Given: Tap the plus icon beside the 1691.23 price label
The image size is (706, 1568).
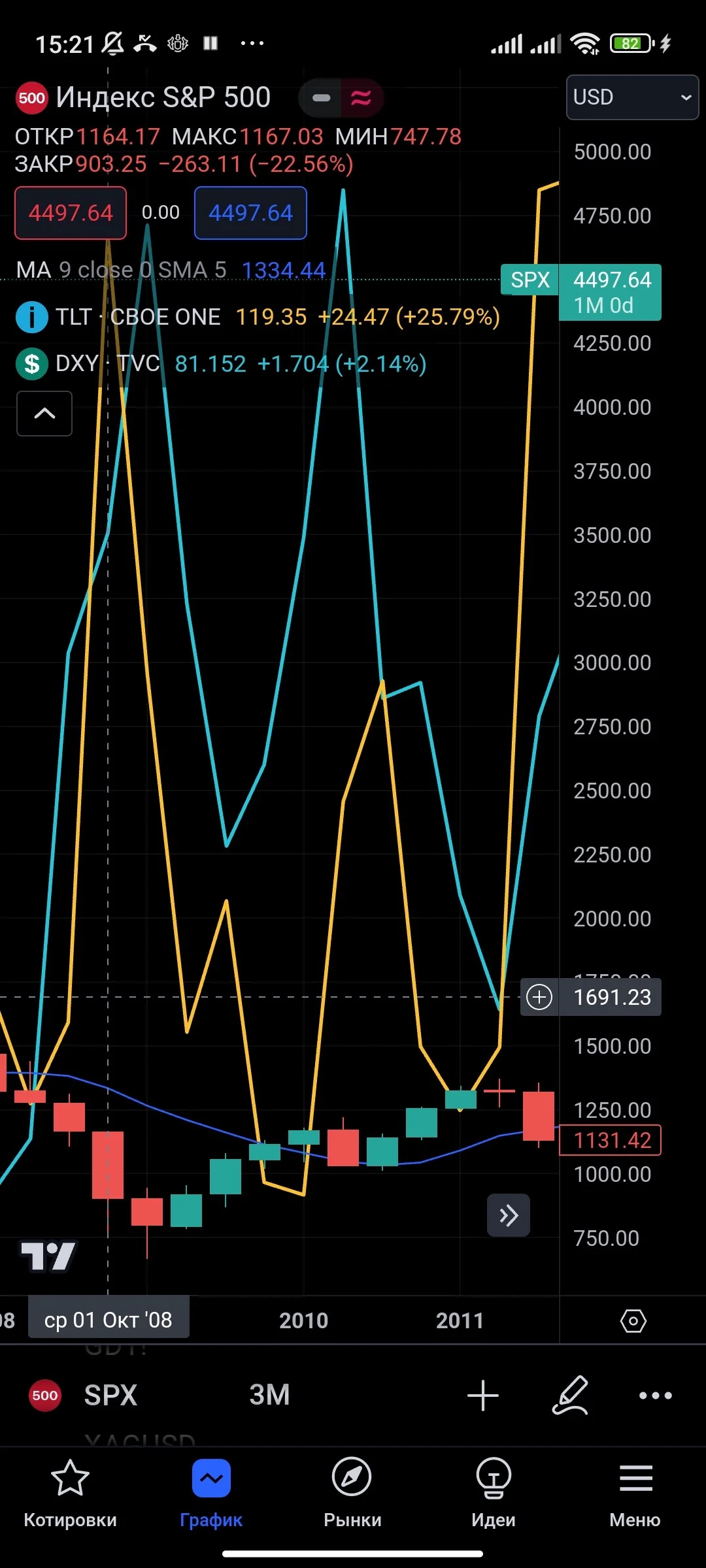Looking at the screenshot, I should [x=539, y=997].
